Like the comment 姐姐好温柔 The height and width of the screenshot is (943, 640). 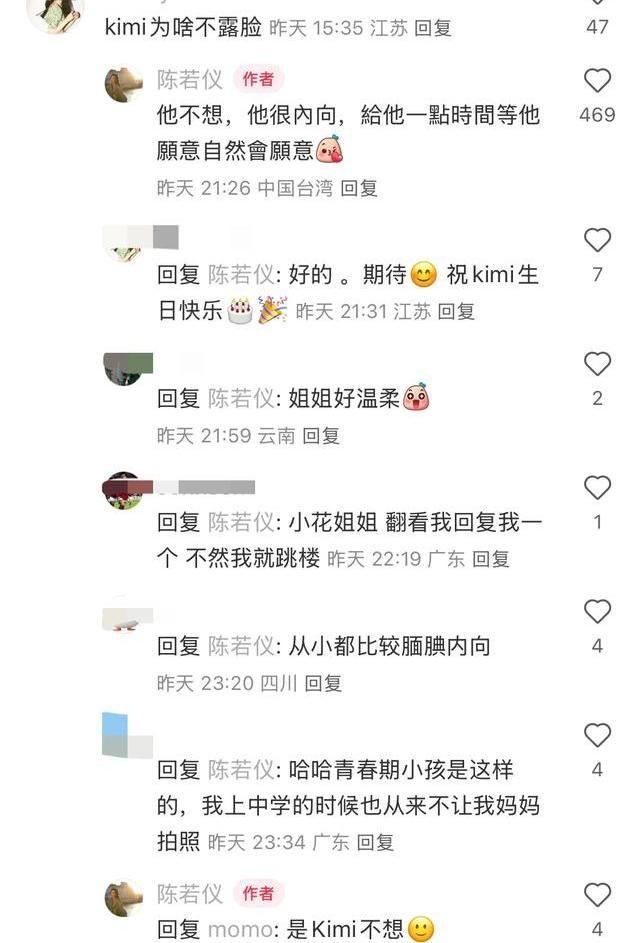pyautogui.click(x=597, y=364)
